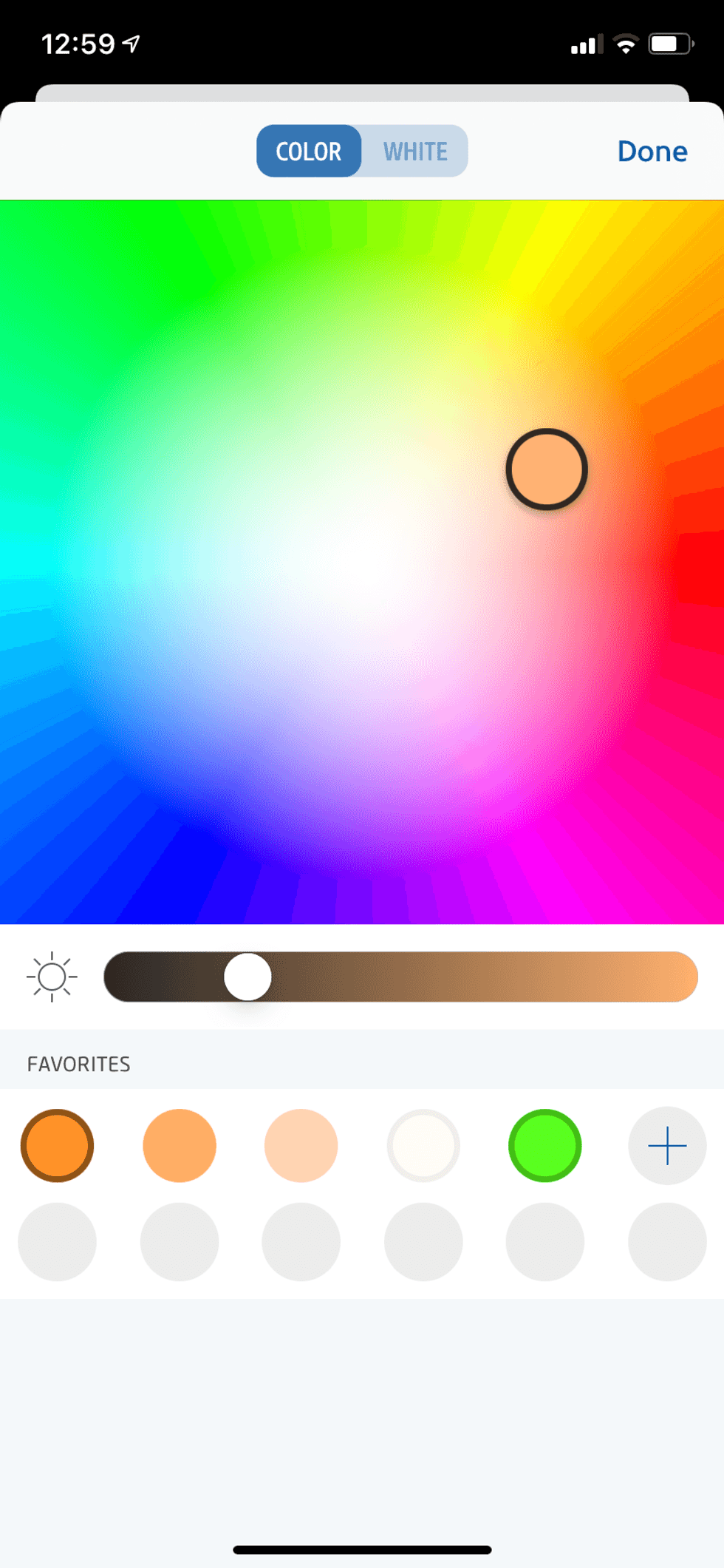This screenshot has height=1568, width=724.
Task: Tap Done to confirm the color
Action: click(652, 151)
